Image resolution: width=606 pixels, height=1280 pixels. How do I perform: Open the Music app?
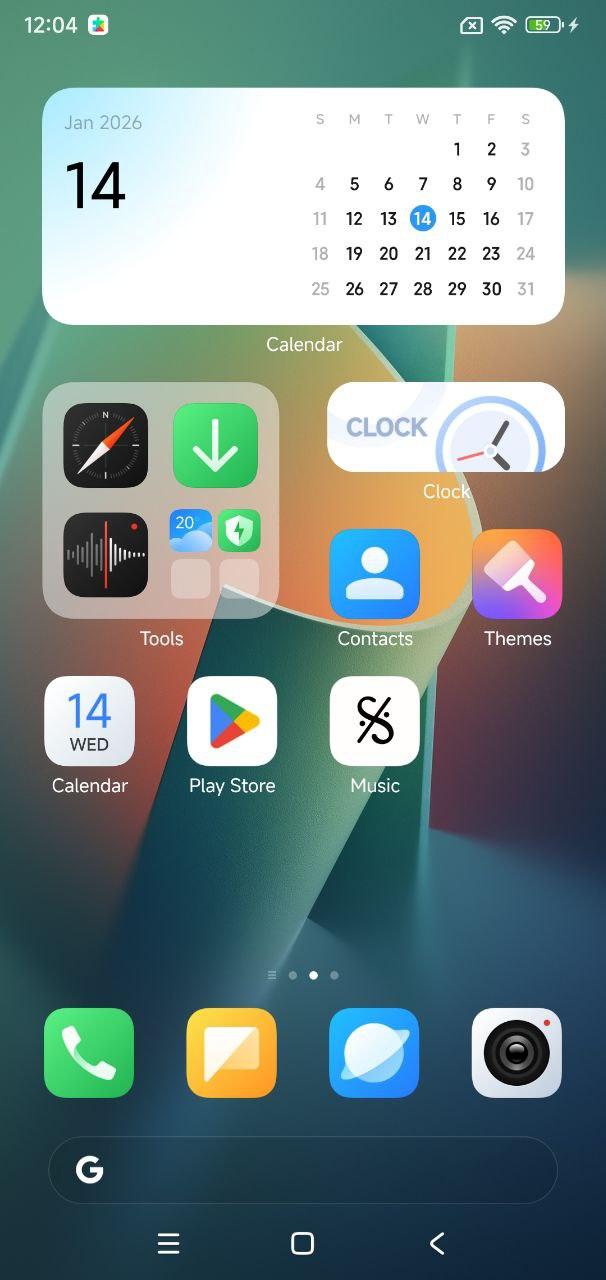coord(375,721)
